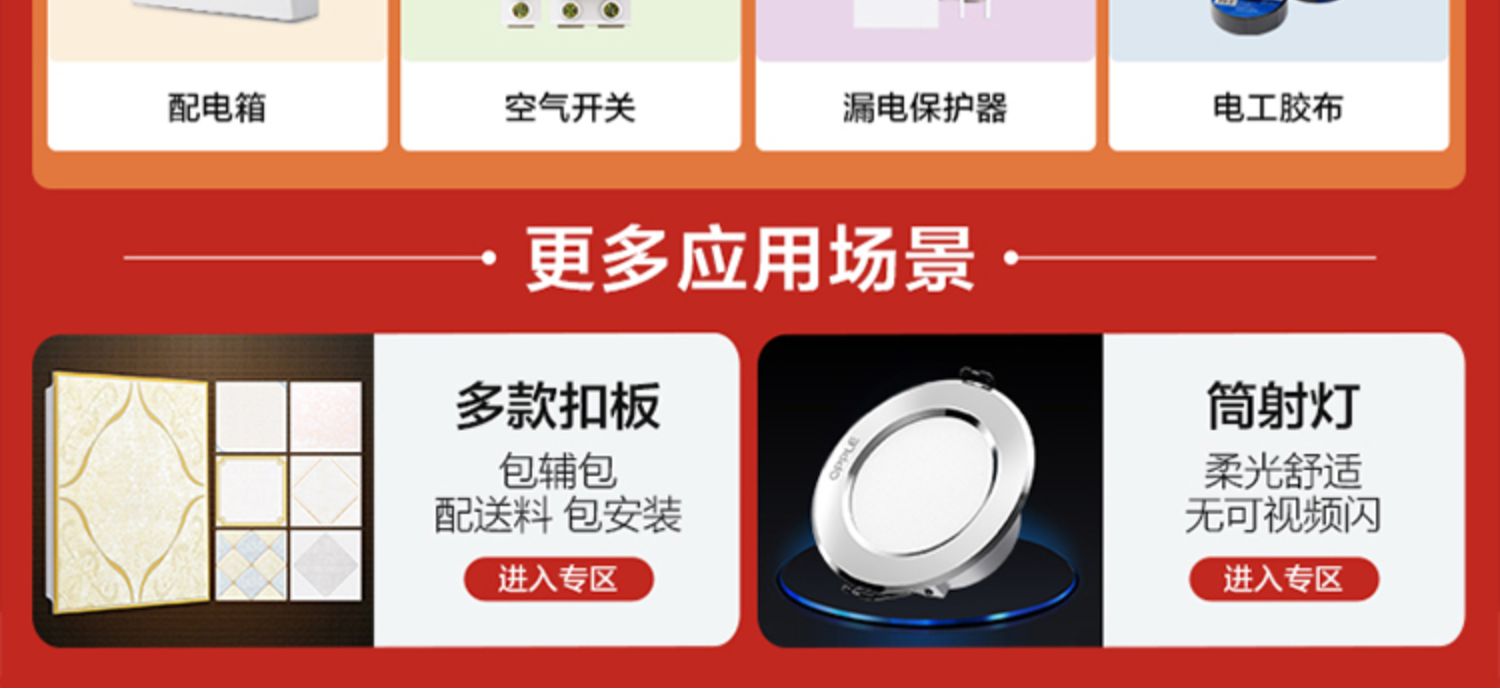Select the 漏电保护器 category tile
This screenshot has height=690, width=1500.
click(x=925, y=90)
